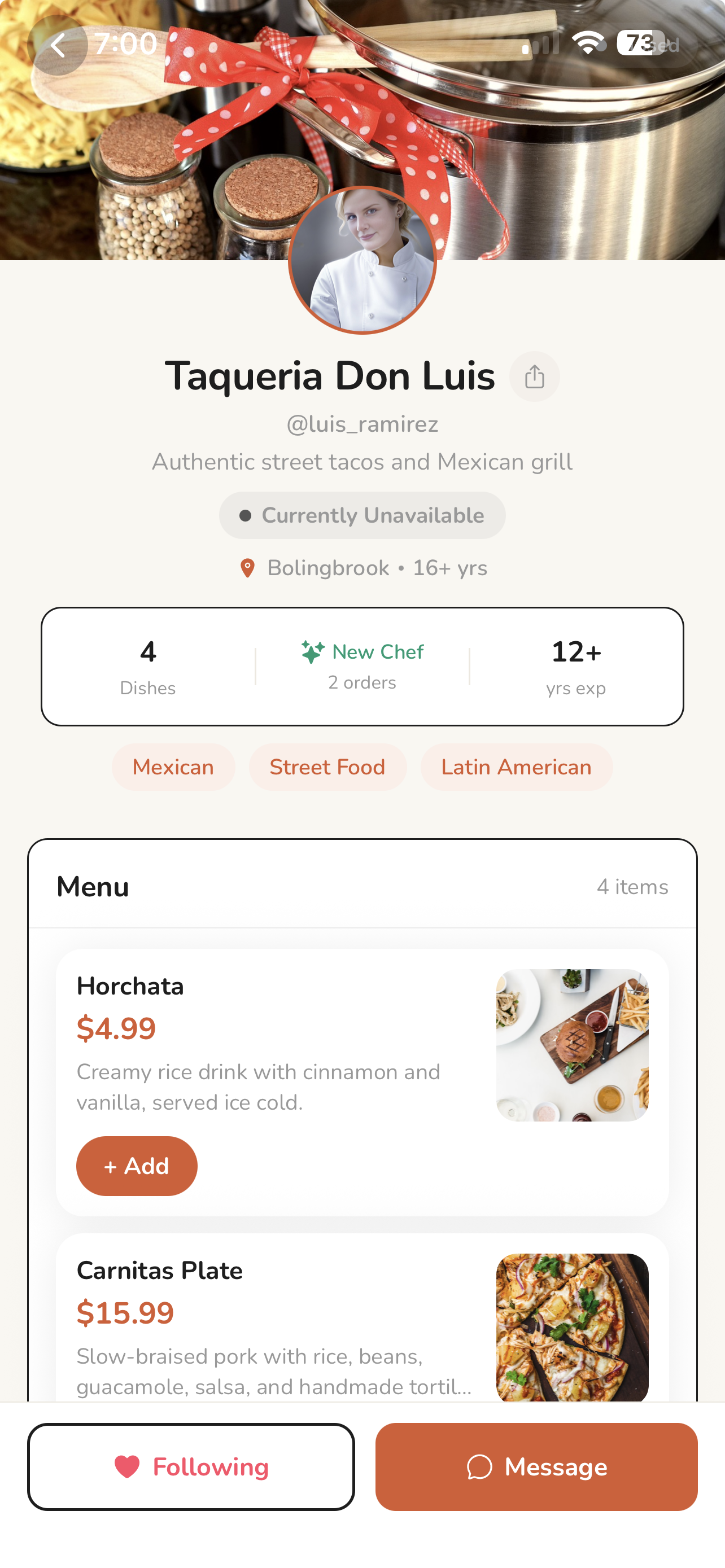Tap the Currently Unavailable status pill
Screen dimensions: 725x1568
click(x=362, y=514)
